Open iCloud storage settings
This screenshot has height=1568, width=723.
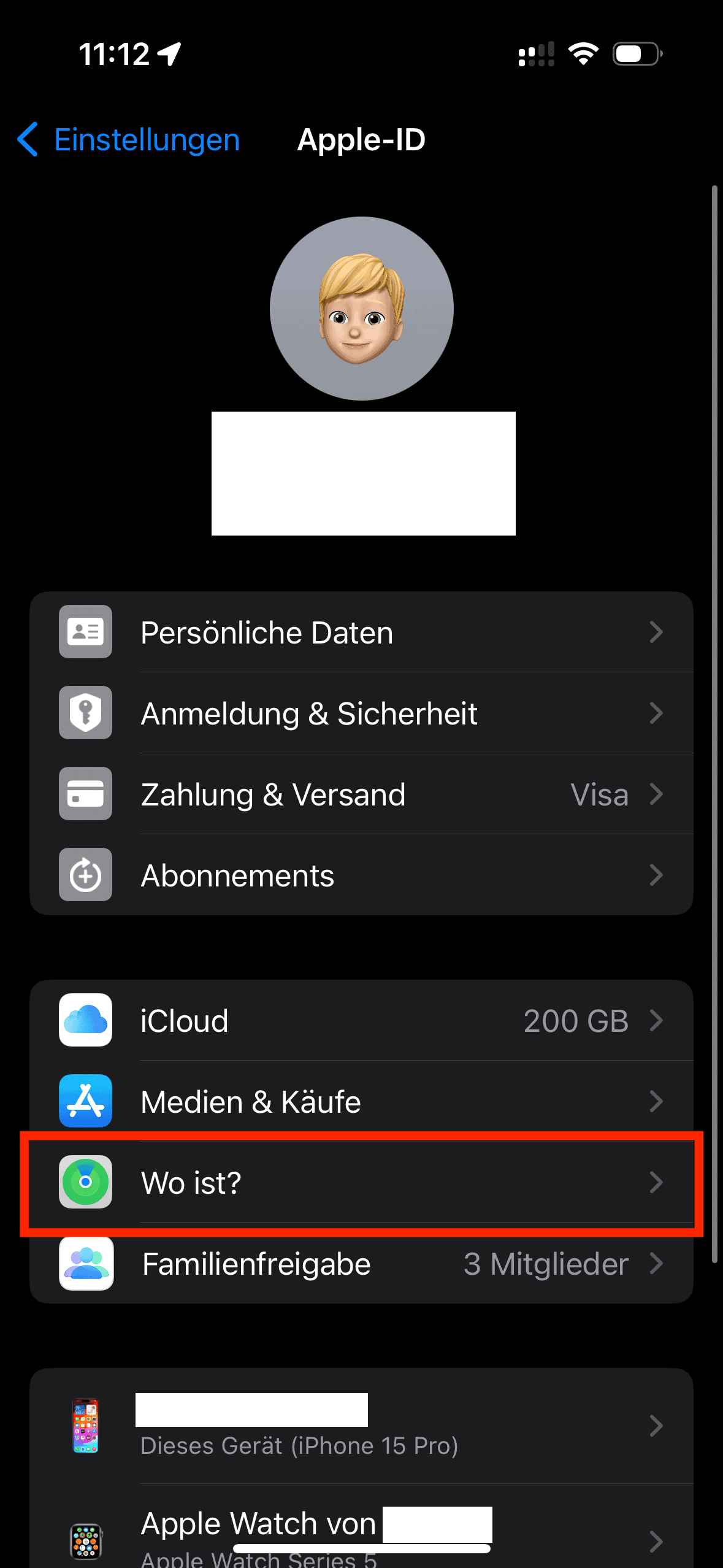click(361, 1021)
